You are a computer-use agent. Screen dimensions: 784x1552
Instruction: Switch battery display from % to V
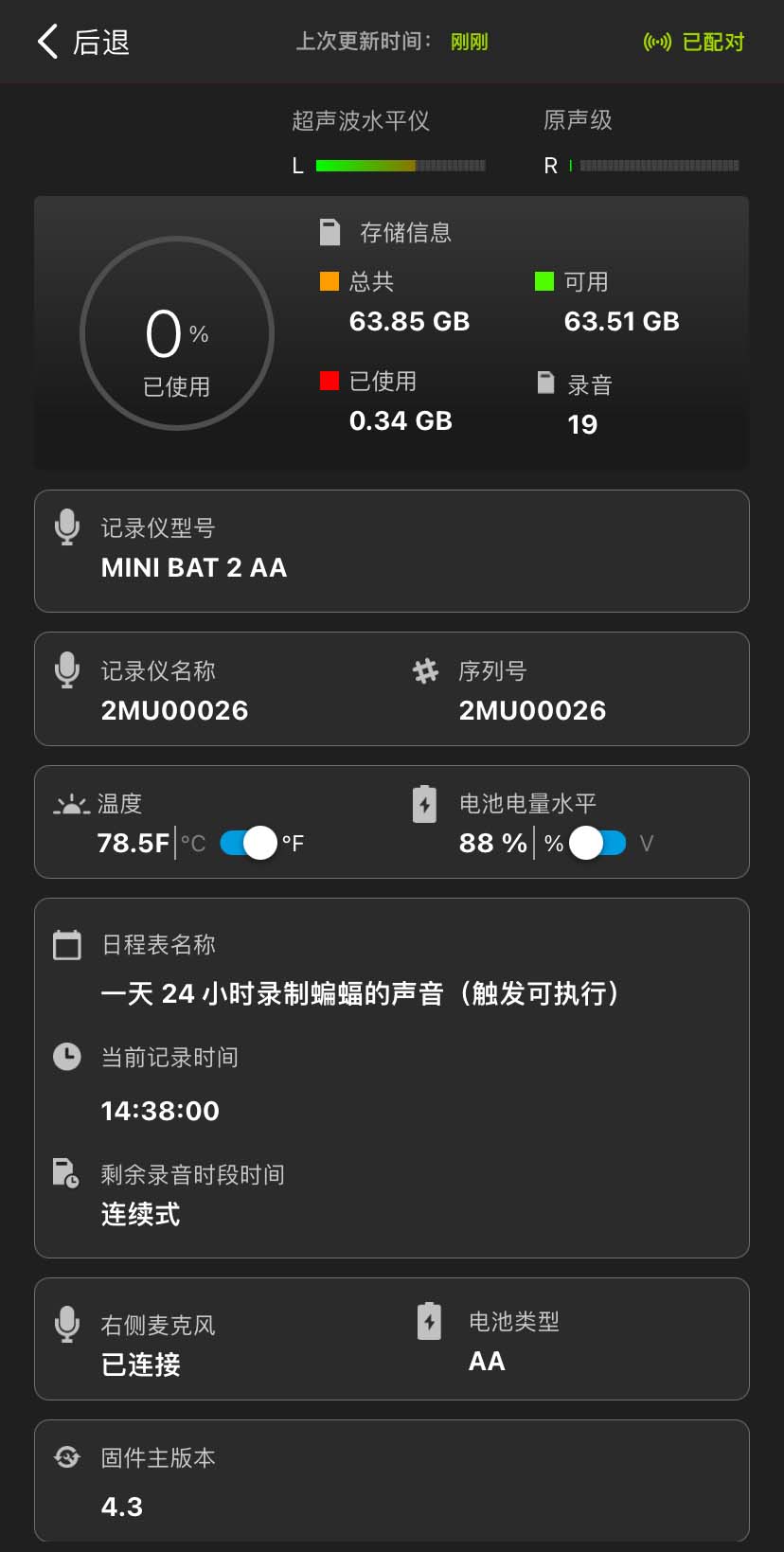(x=597, y=843)
